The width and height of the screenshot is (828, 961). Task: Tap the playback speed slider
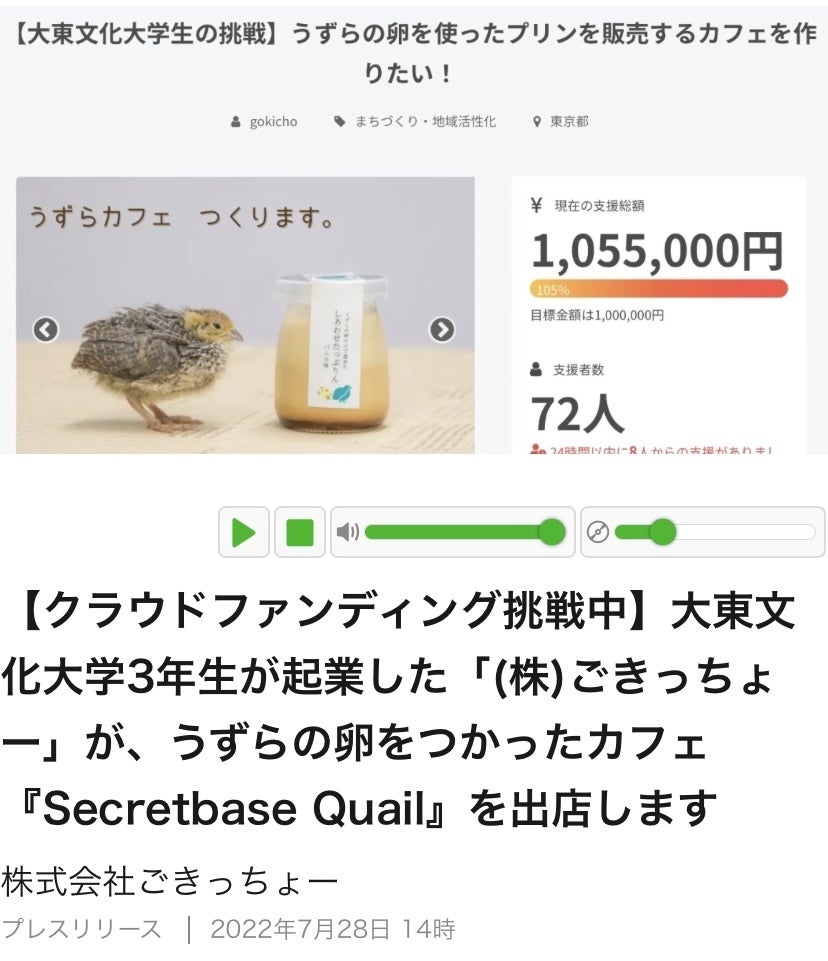715,532
